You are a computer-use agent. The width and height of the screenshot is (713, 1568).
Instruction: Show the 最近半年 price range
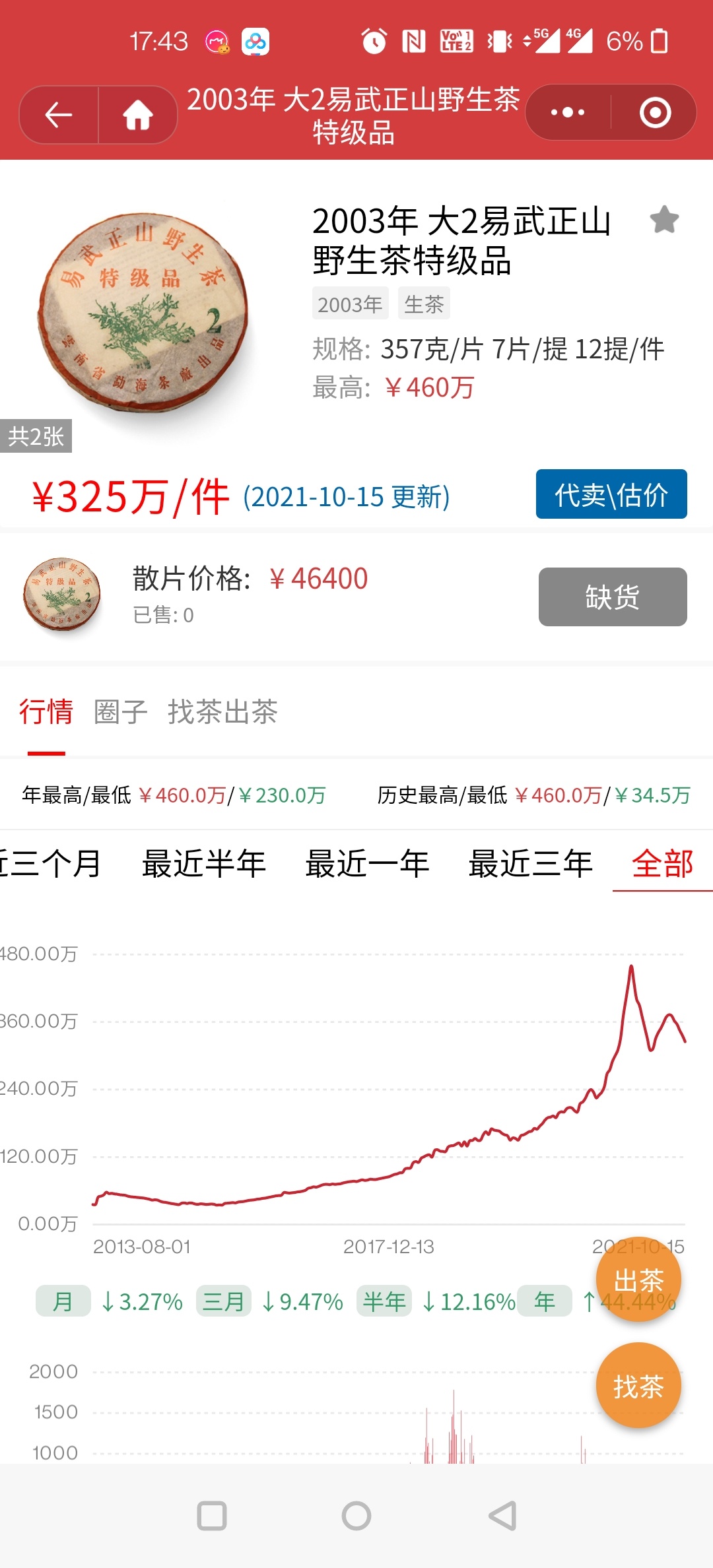pyautogui.click(x=204, y=863)
